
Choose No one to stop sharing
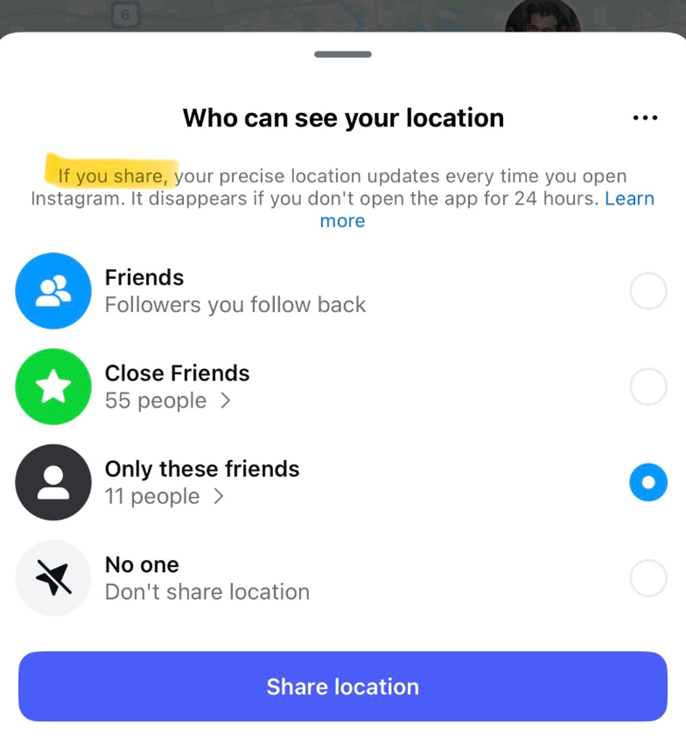pyautogui.click(x=648, y=578)
